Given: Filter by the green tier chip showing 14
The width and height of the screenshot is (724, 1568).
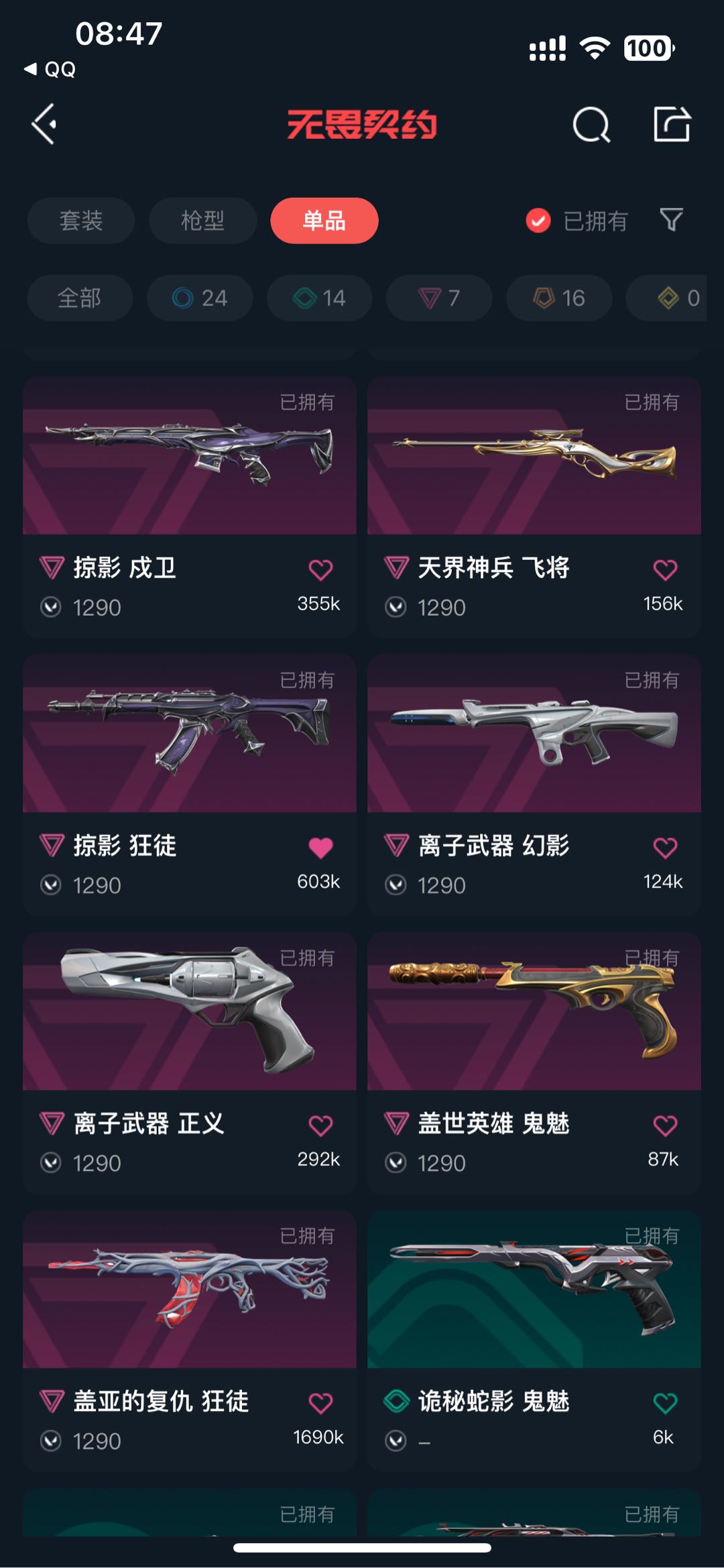Looking at the screenshot, I should [x=319, y=298].
